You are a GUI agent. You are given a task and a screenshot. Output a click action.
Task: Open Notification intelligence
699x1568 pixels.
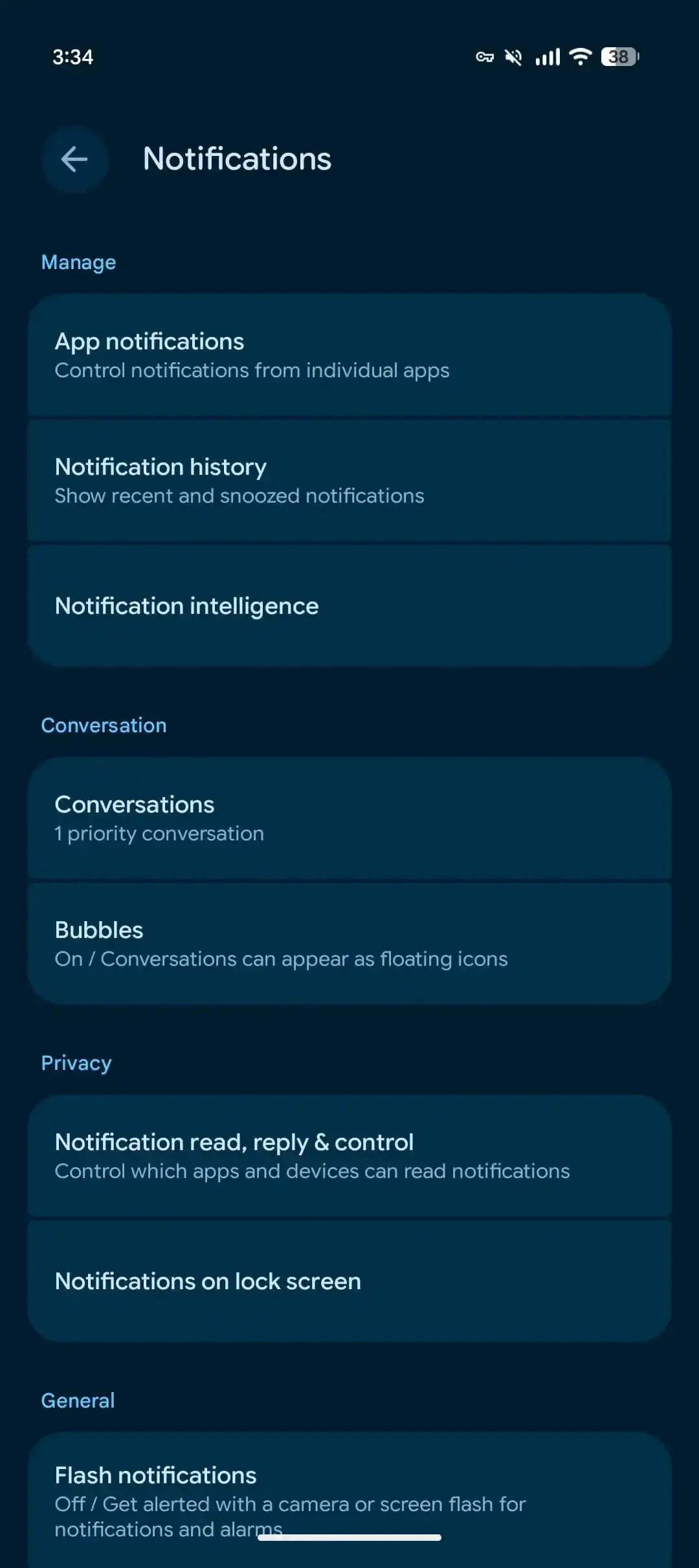coord(349,605)
